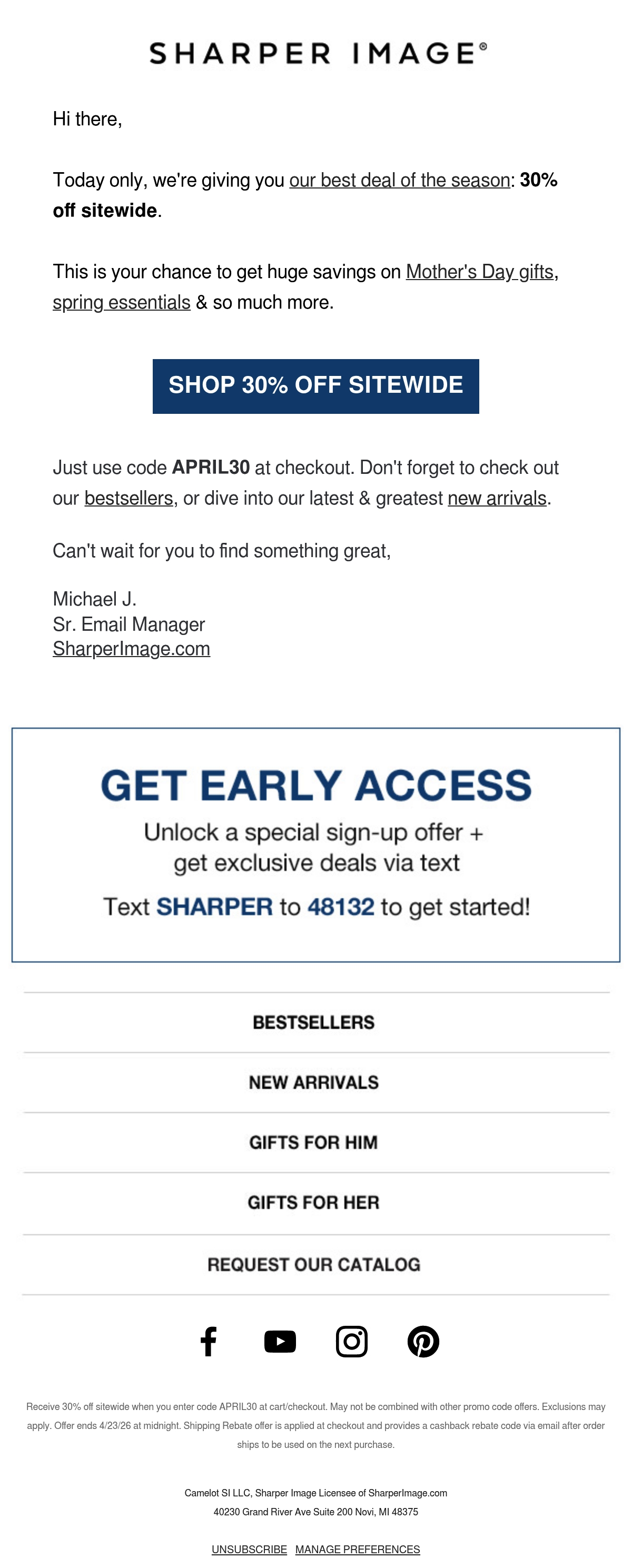Open the YouTube icon
This screenshot has width=632, height=1568.
click(280, 1342)
